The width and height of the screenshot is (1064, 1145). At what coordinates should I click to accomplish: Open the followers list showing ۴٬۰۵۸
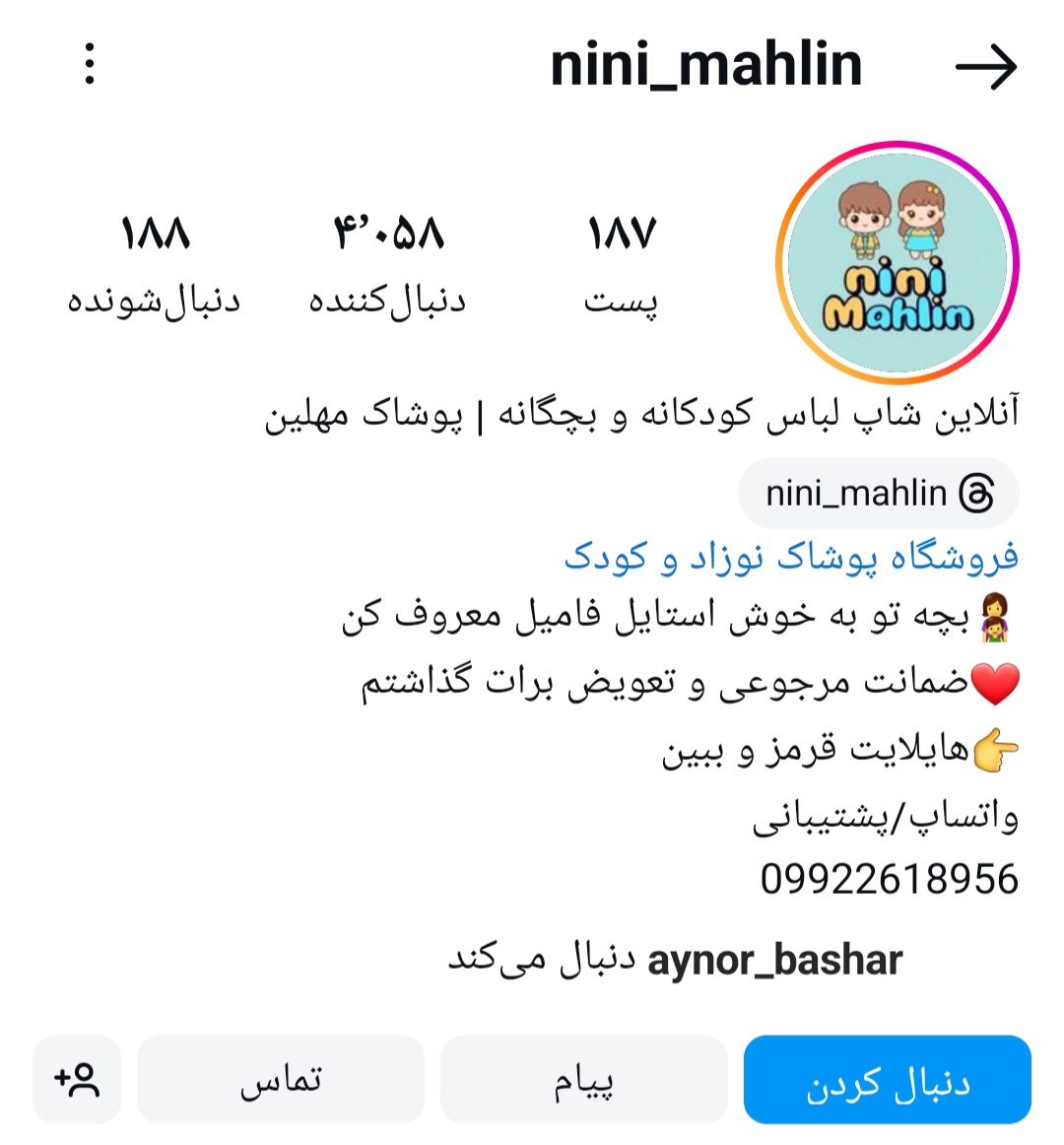tap(387, 263)
